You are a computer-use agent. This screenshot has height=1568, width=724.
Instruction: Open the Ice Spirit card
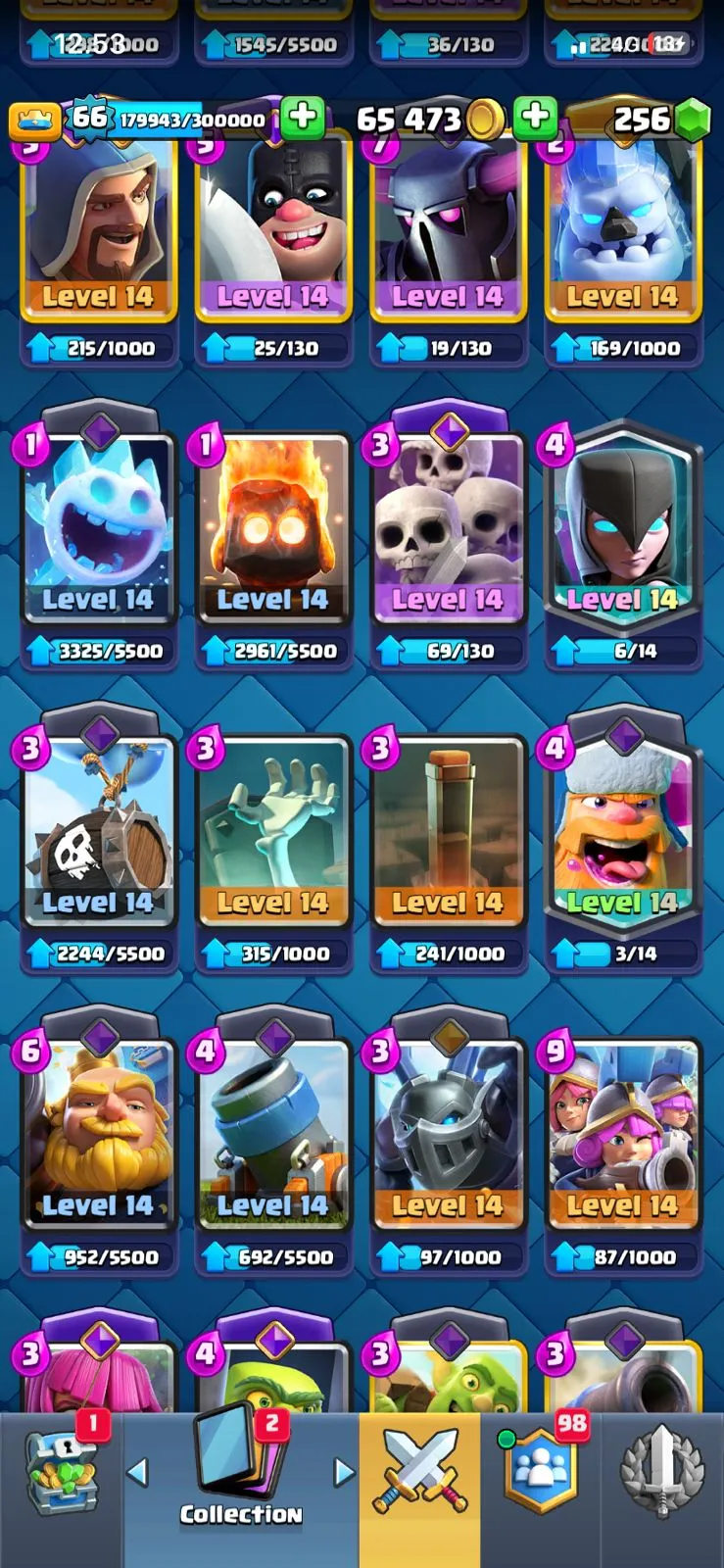click(98, 529)
